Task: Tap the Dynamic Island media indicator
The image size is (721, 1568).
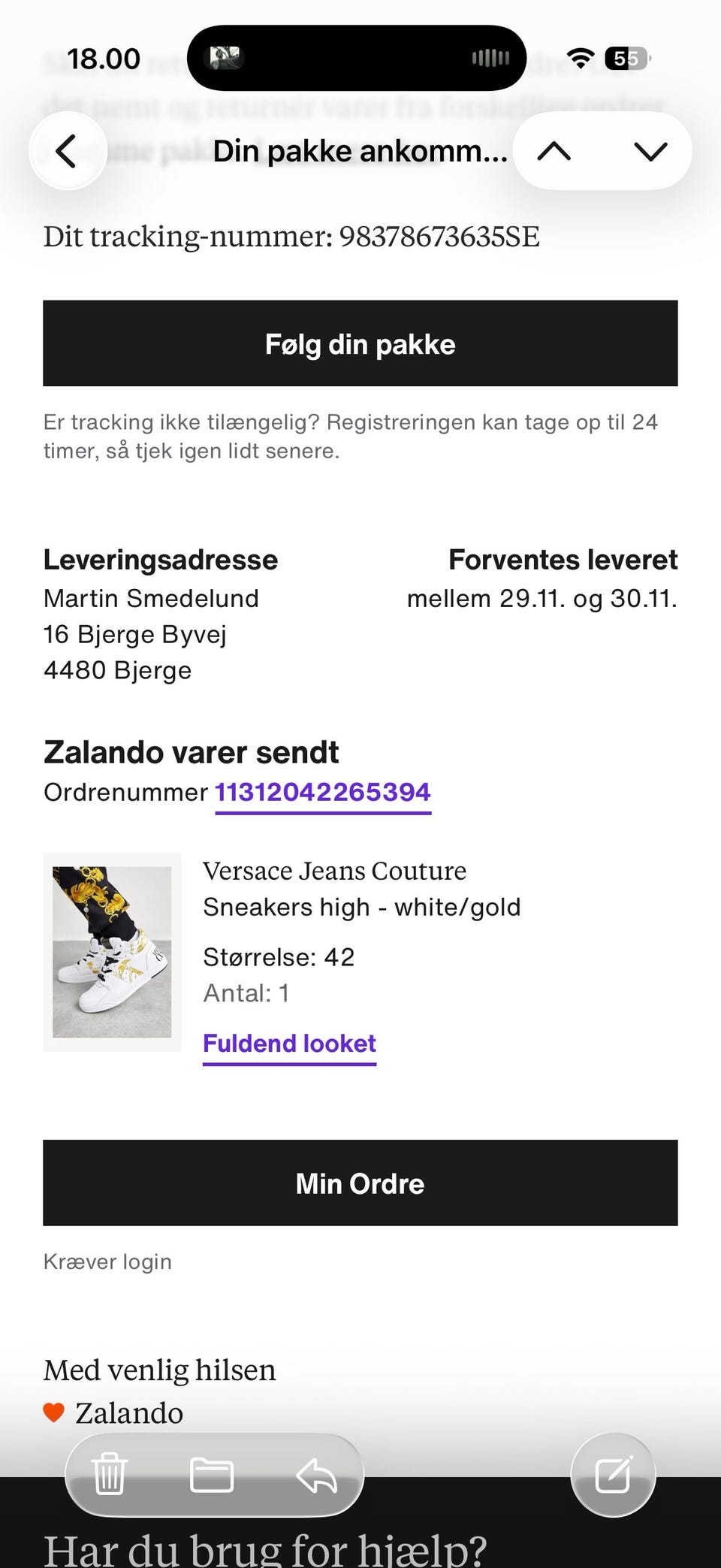Action: [357, 58]
